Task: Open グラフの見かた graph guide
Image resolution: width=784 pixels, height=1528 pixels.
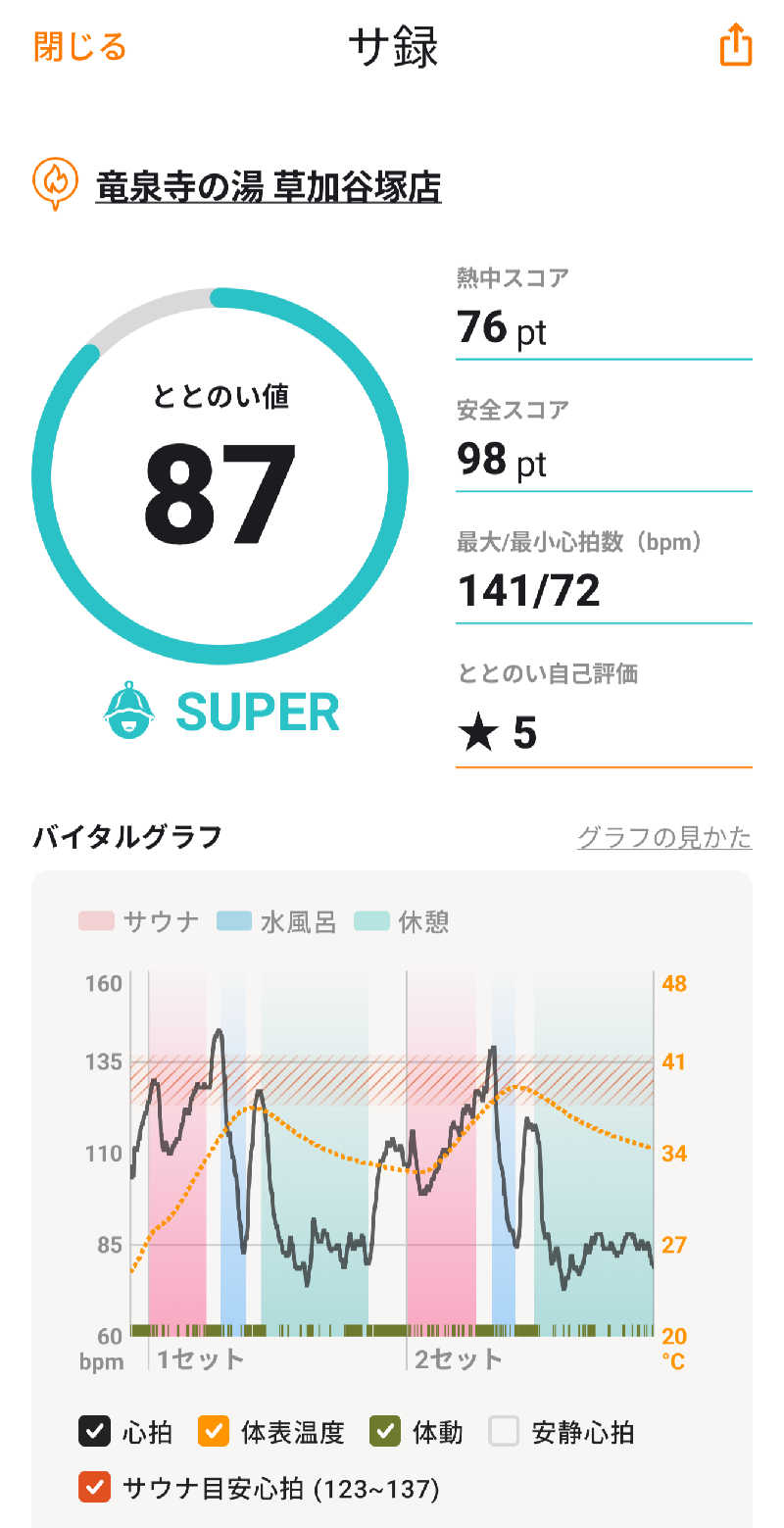Action: click(664, 838)
